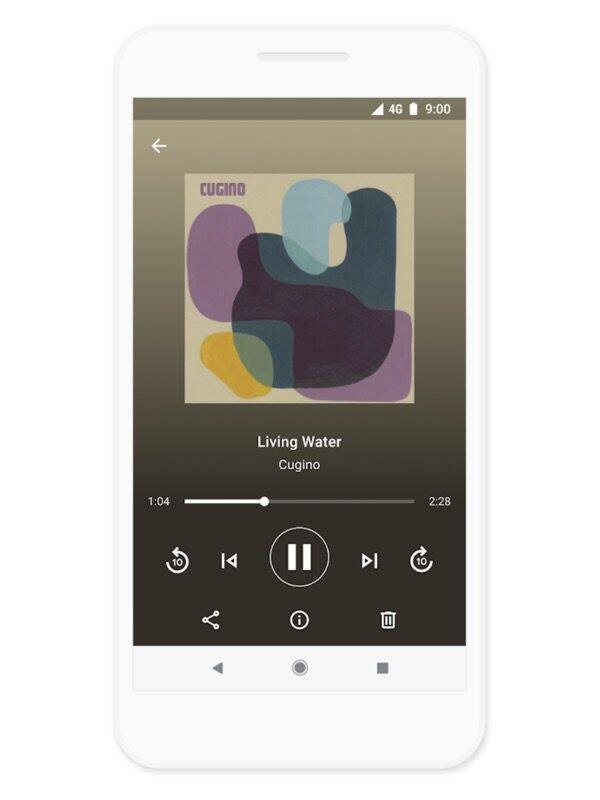Screen dimensions: 600x800
Task: Go back using the top-left arrow
Action: (x=158, y=146)
